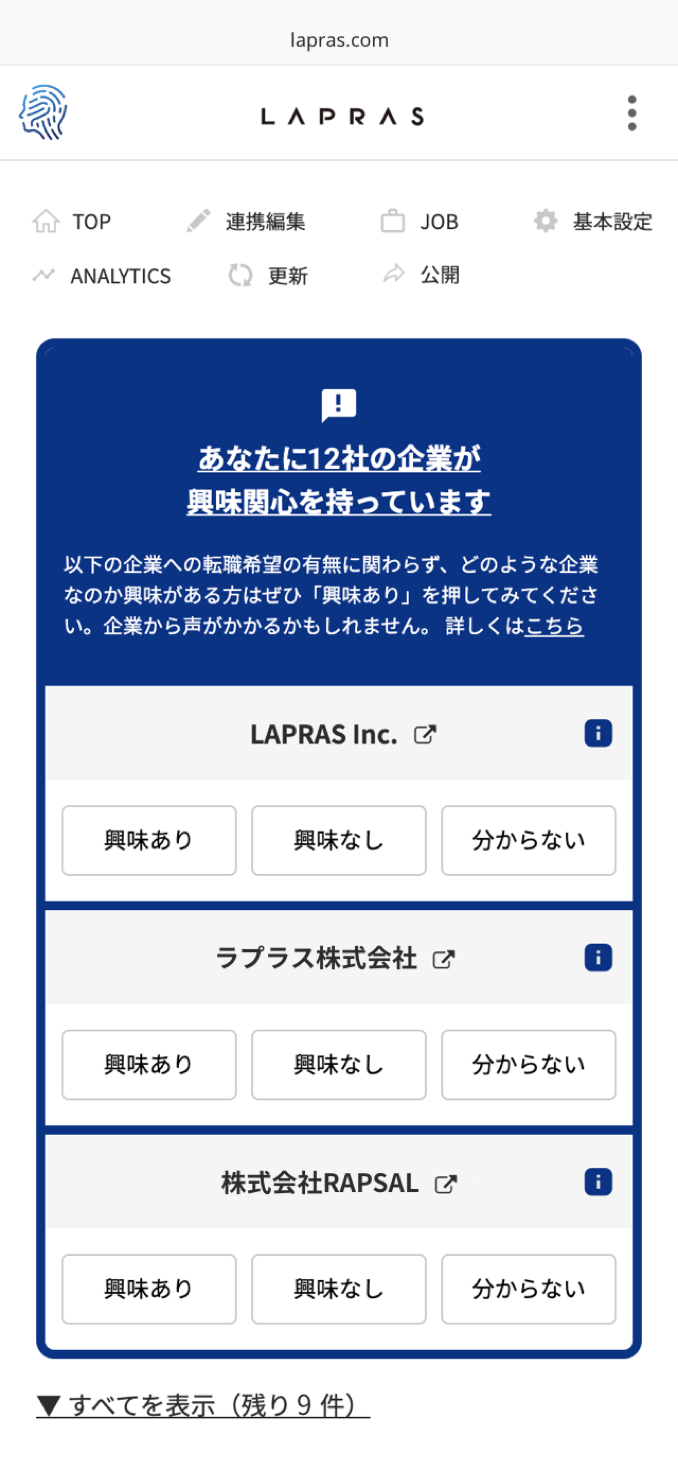Expand すべてを表示 to show remaining 9

click(203, 1406)
